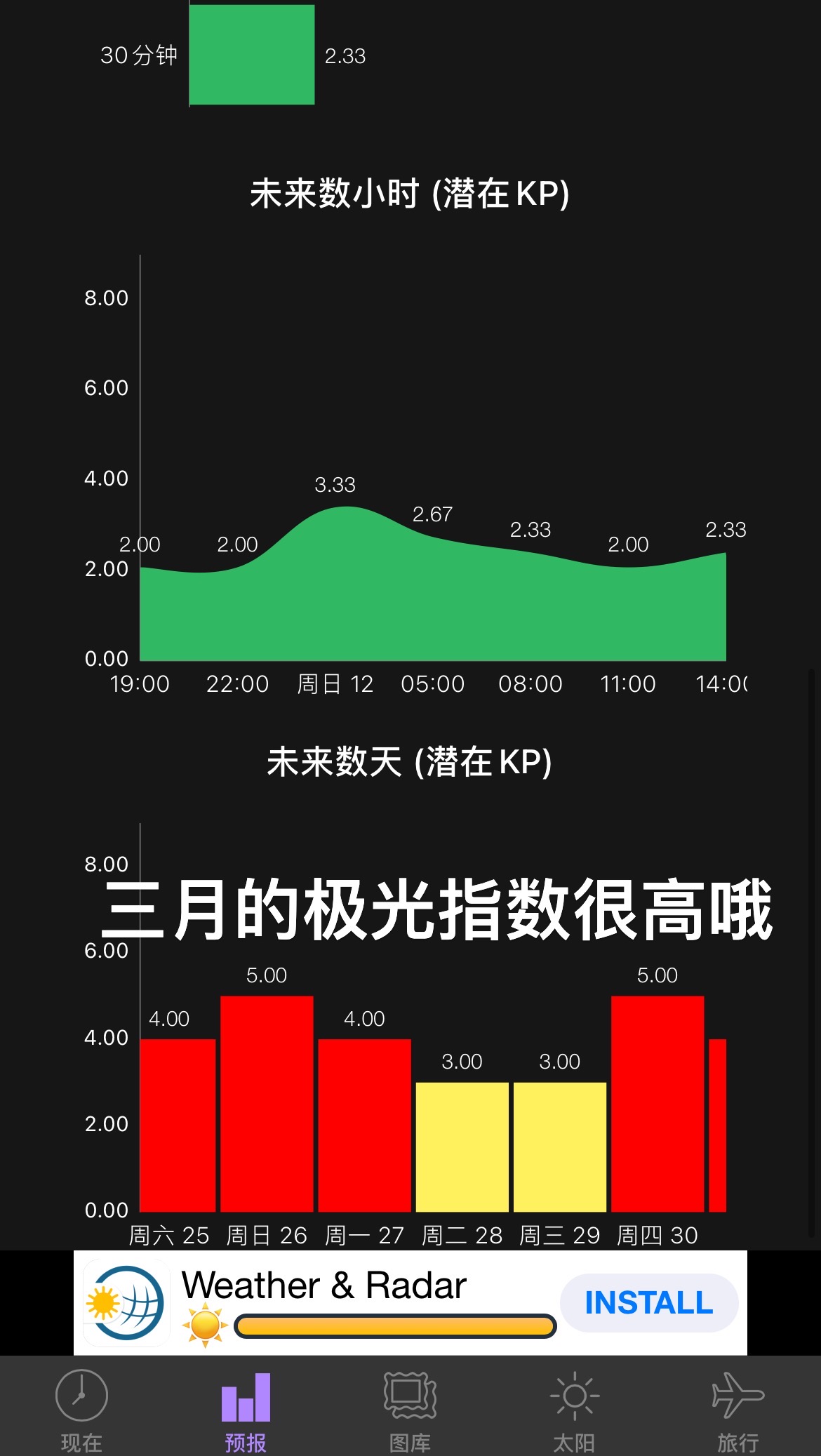This screenshot has width=821, height=1456.
Task: Click the green 30分钟 bar at top
Action: (x=251, y=53)
